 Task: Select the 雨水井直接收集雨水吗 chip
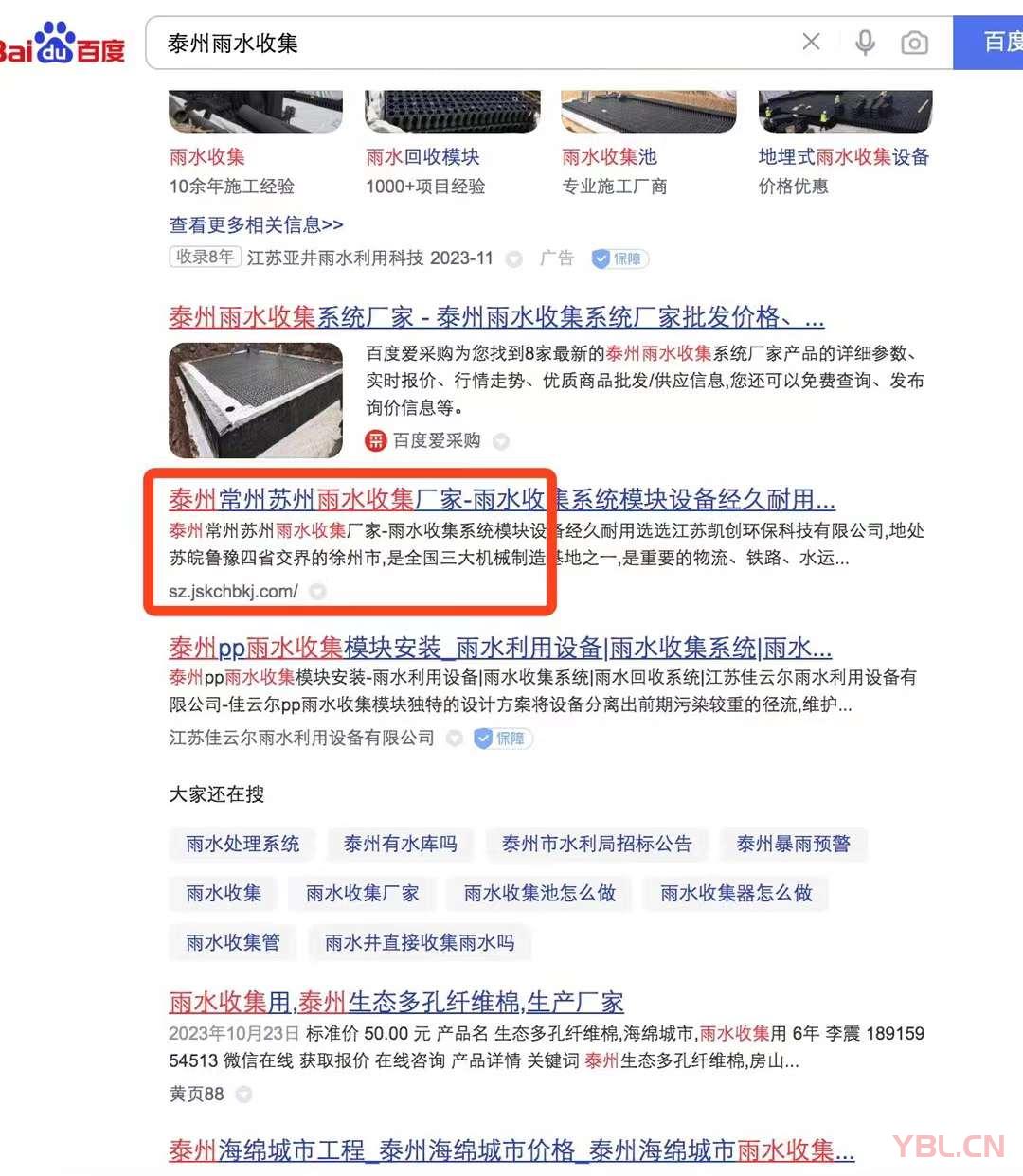420,942
